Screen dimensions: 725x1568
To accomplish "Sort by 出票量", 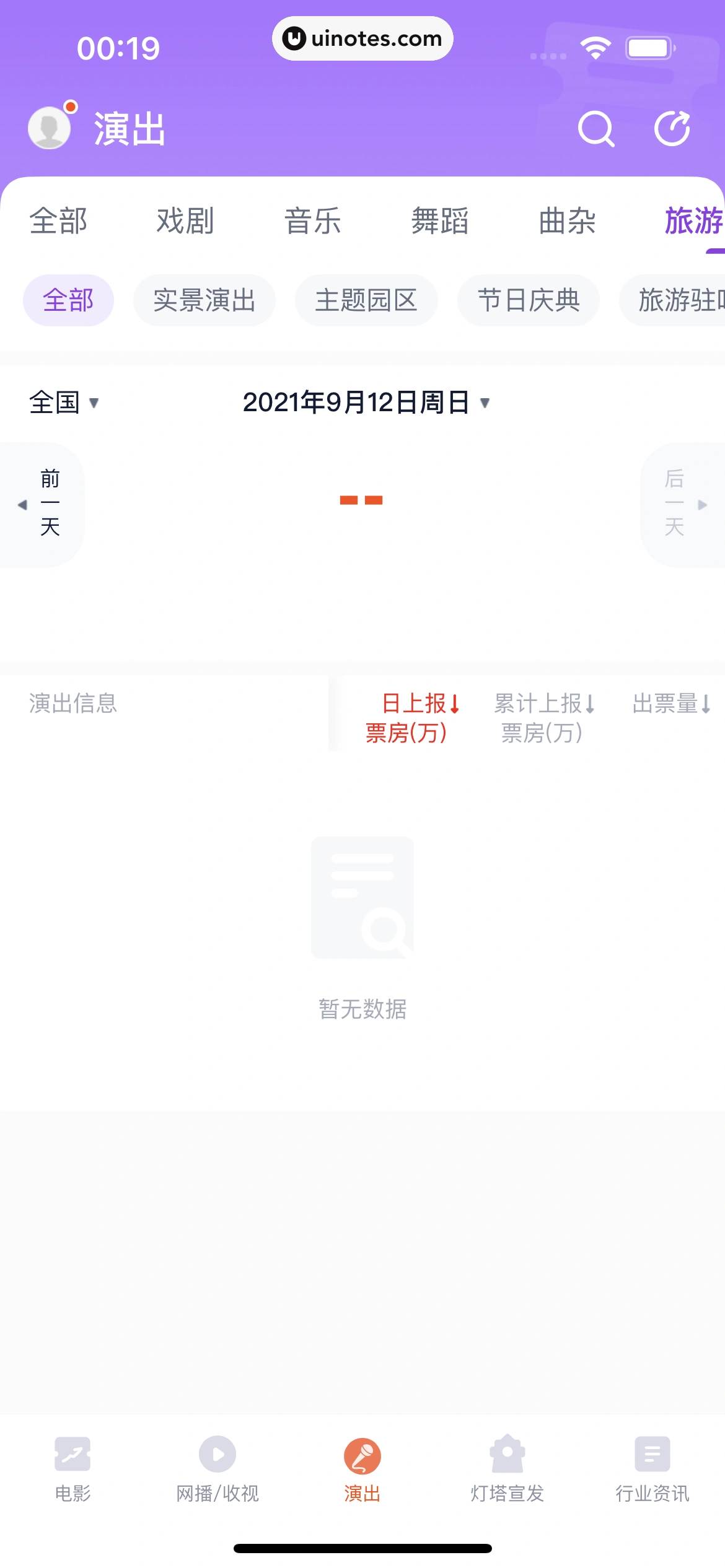I will click(x=671, y=704).
